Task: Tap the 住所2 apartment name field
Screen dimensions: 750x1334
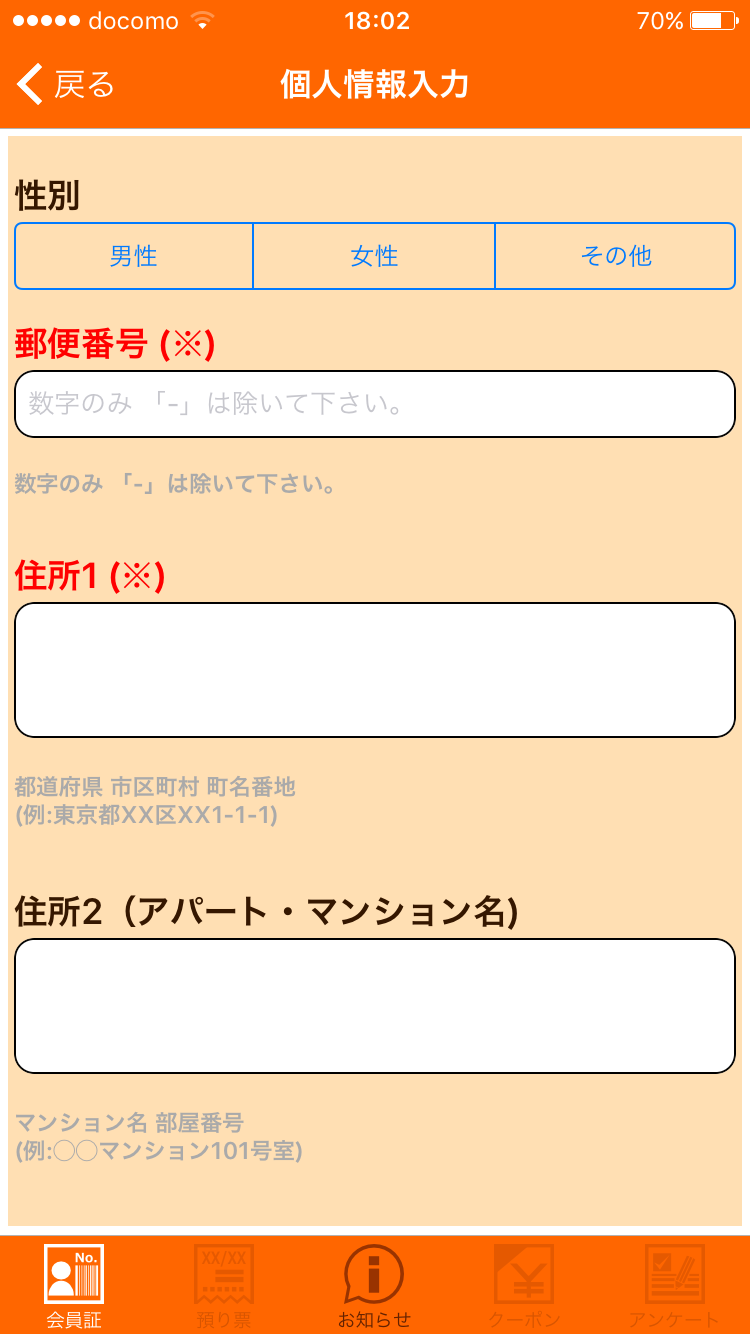Action: 375,1006
